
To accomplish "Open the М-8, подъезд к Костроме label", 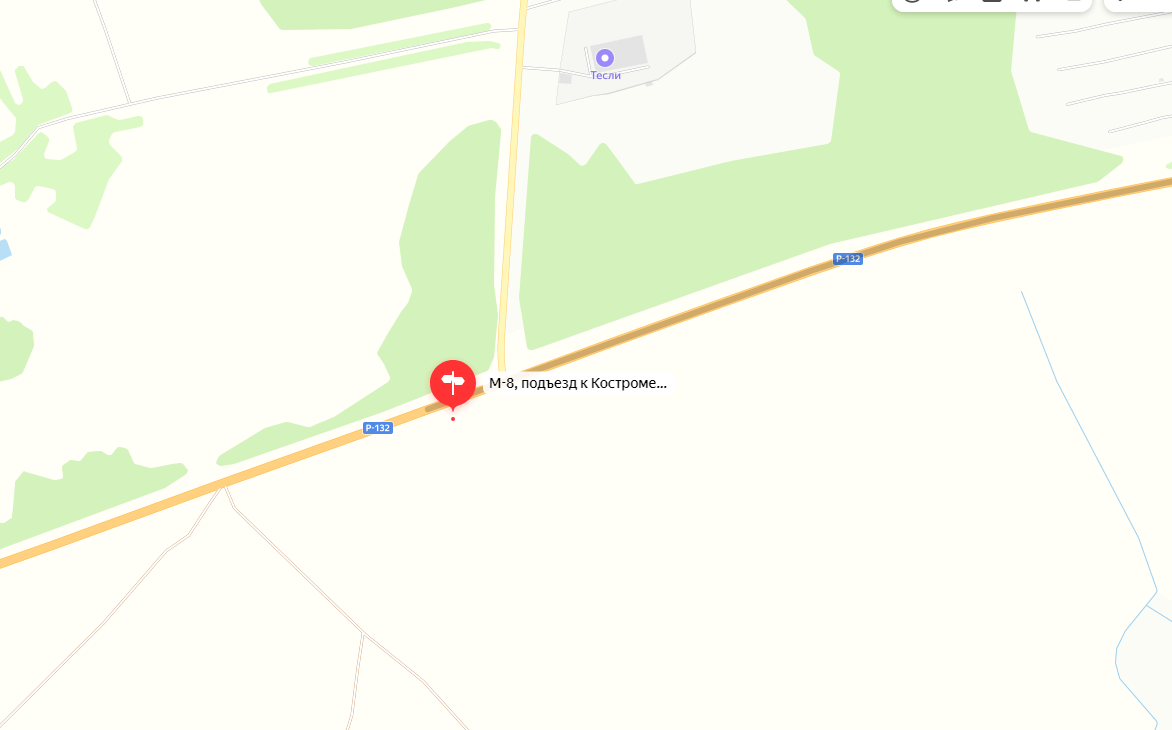I will point(576,383).
